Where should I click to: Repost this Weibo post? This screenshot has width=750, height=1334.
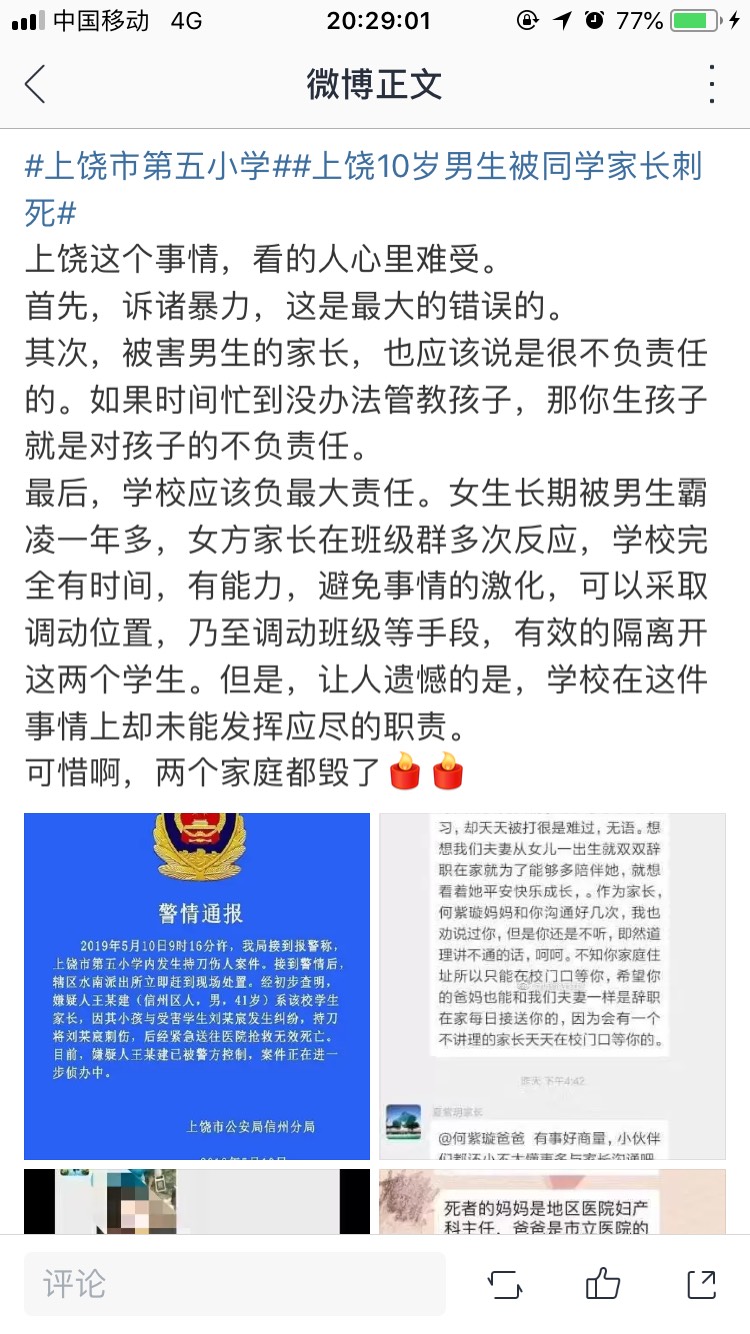[x=505, y=1284]
